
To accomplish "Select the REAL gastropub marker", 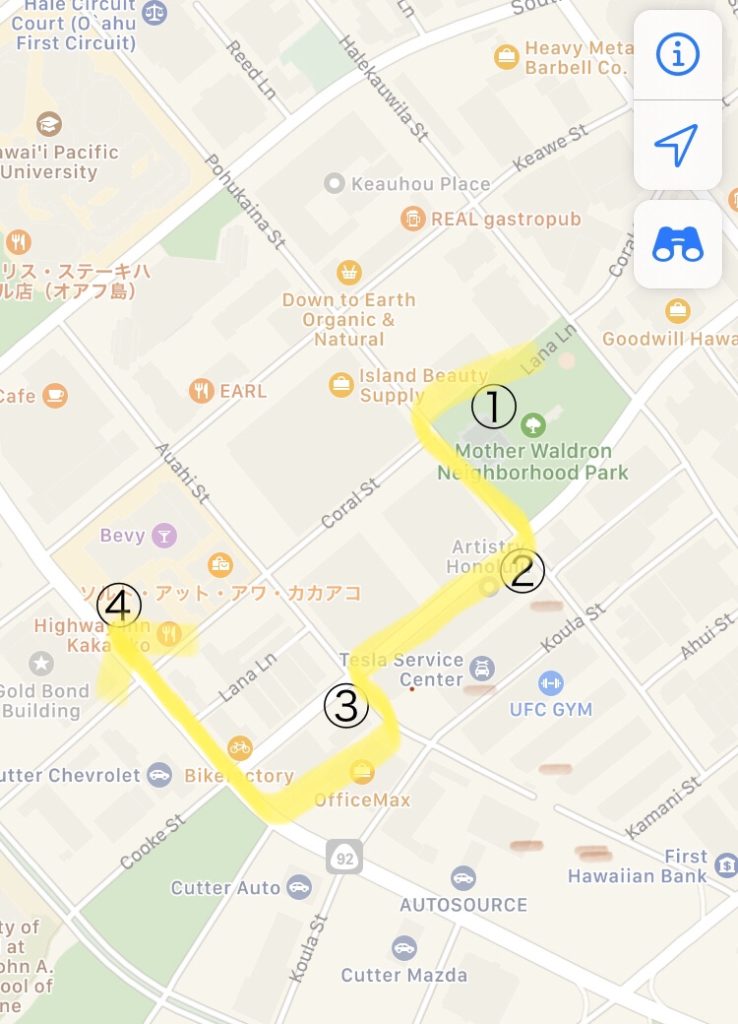I will coord(412,218).
